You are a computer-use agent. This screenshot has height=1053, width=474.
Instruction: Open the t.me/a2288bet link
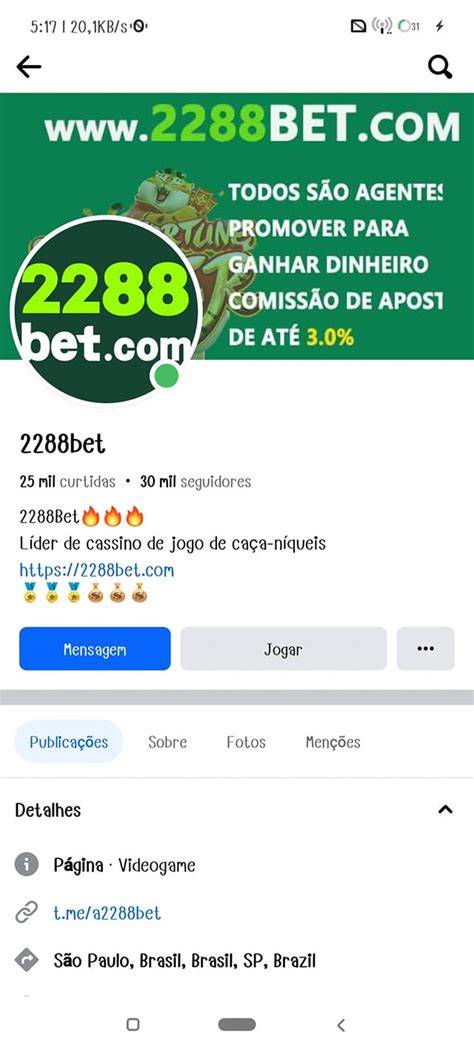coord(107,913)
